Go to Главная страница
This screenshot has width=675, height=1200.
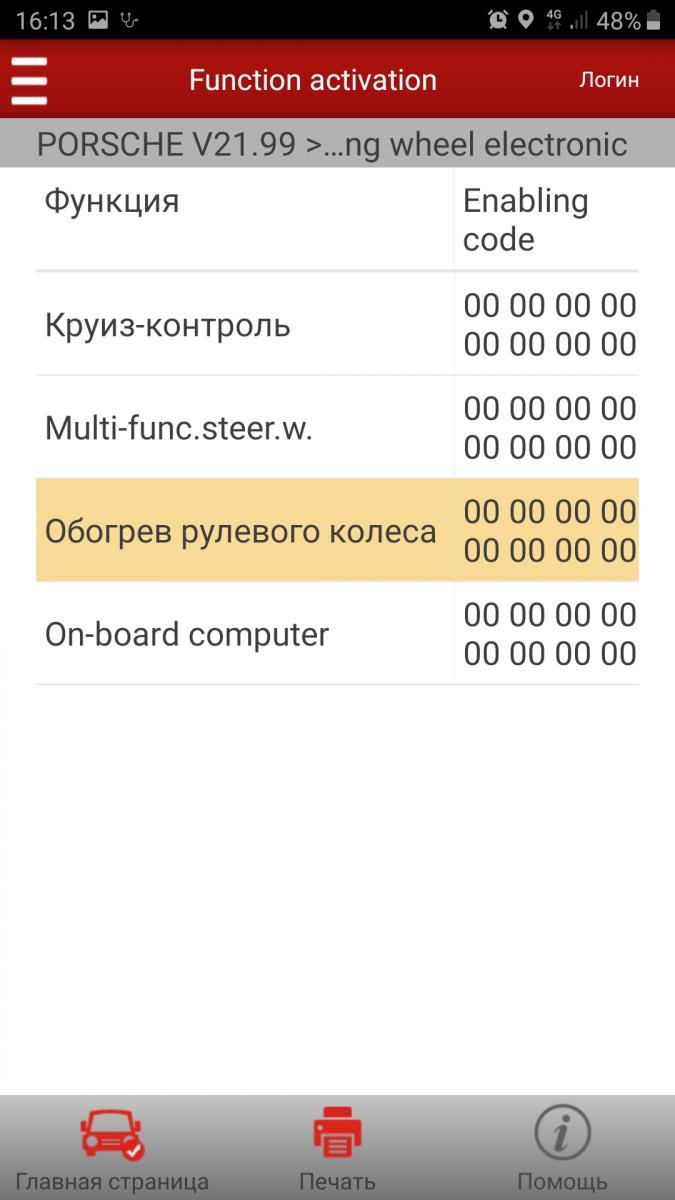pos(112,1150)
